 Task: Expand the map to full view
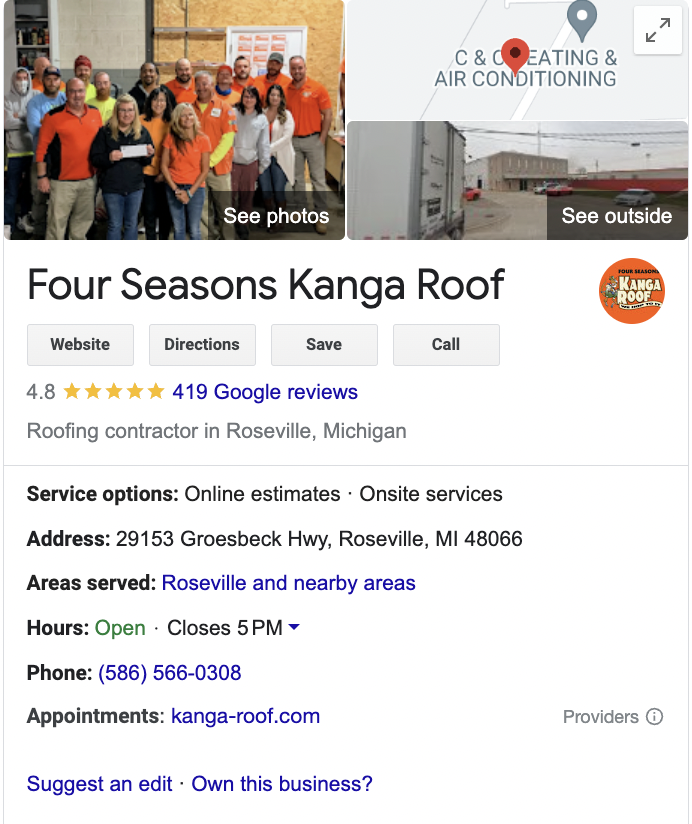coord(658,32)
